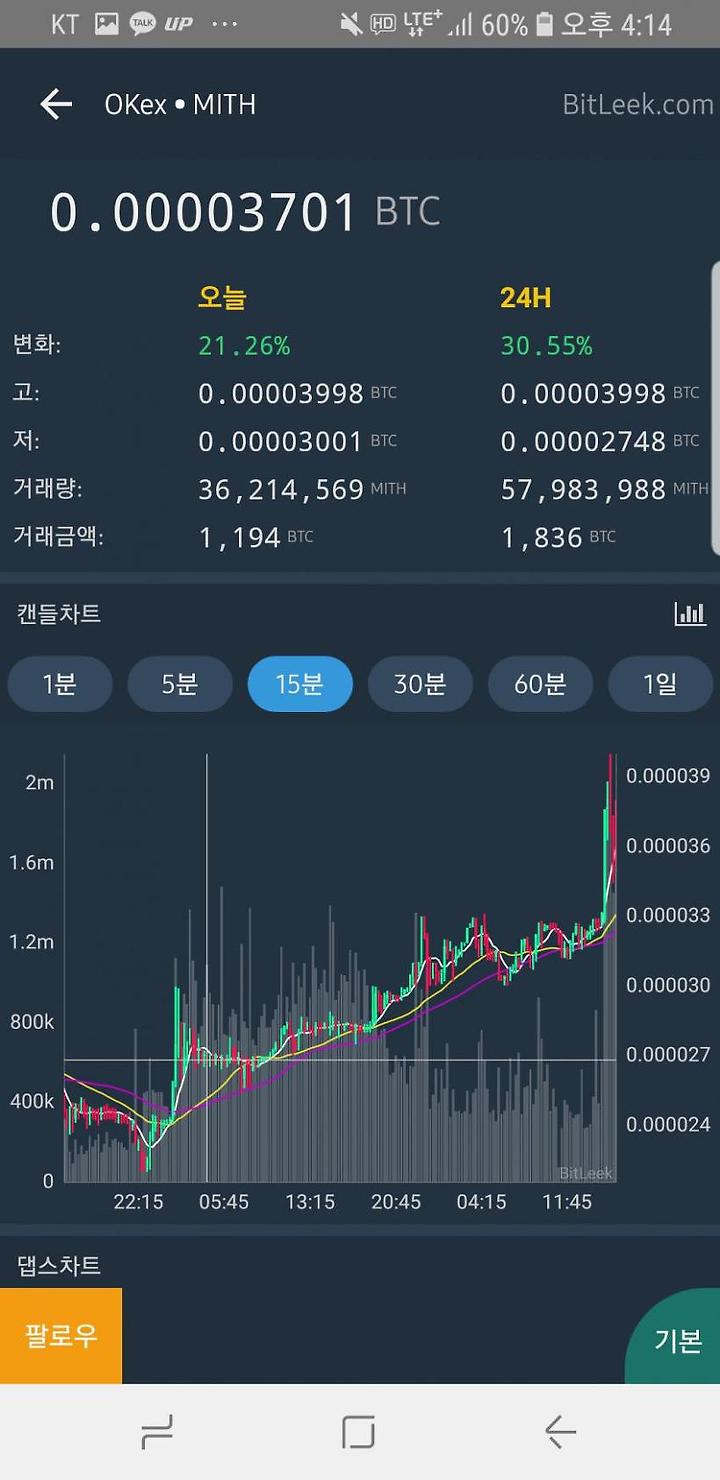Select the 15분 interval chip
This screenshot has height=1480, width=720.
[300, 684]
